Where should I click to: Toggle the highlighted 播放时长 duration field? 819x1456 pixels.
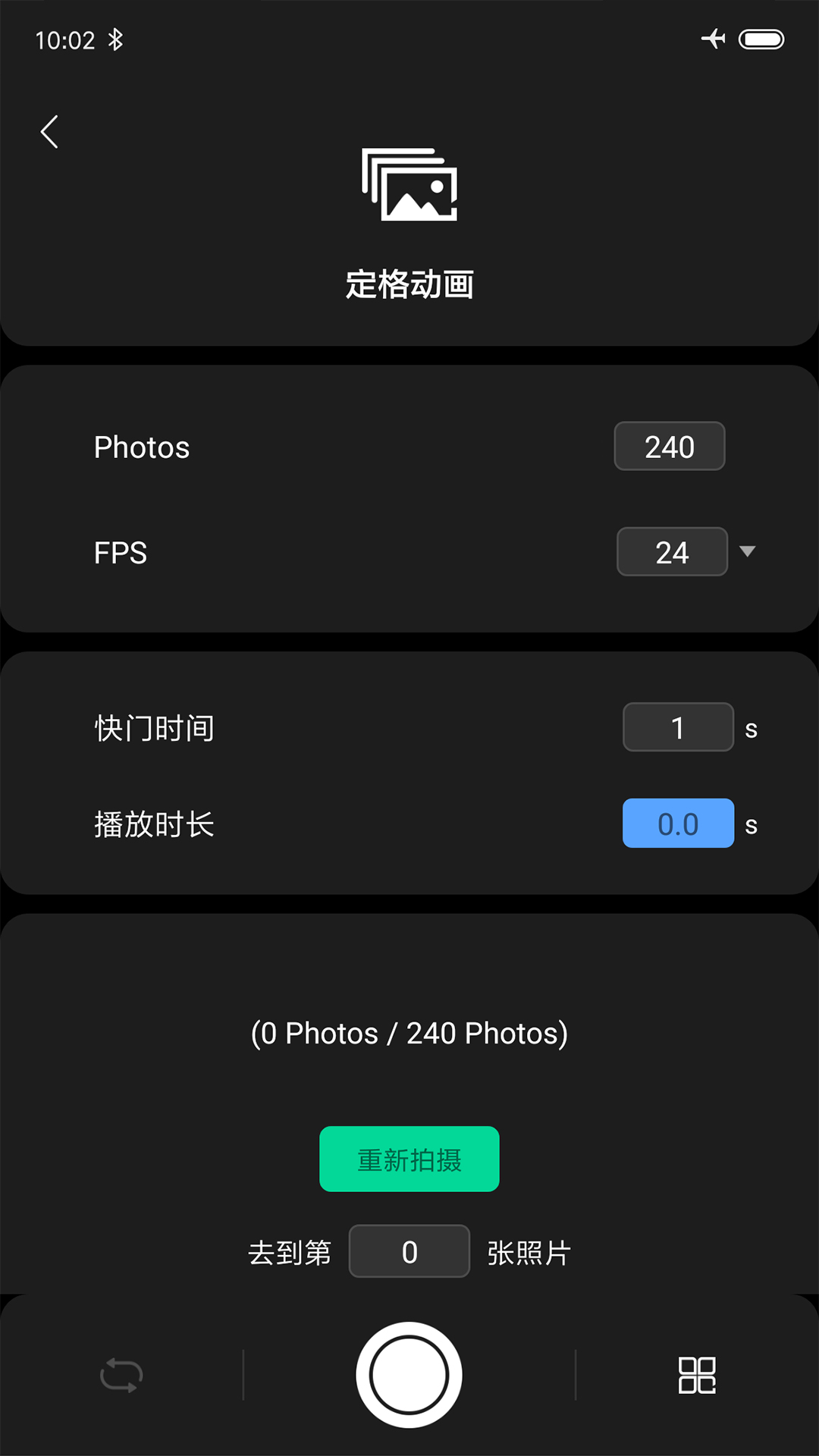678,824
